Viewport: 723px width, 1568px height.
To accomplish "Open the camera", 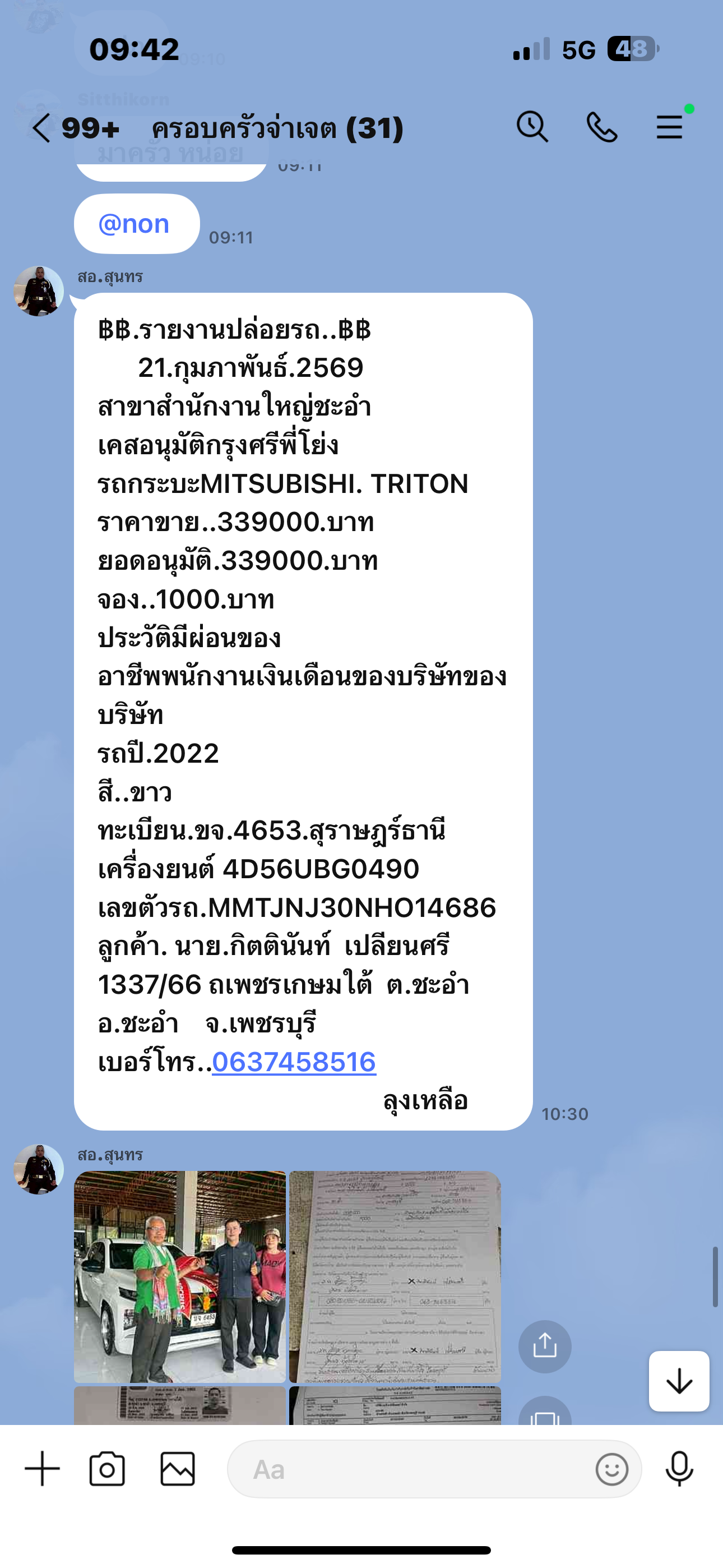I will coord(107,1469).
